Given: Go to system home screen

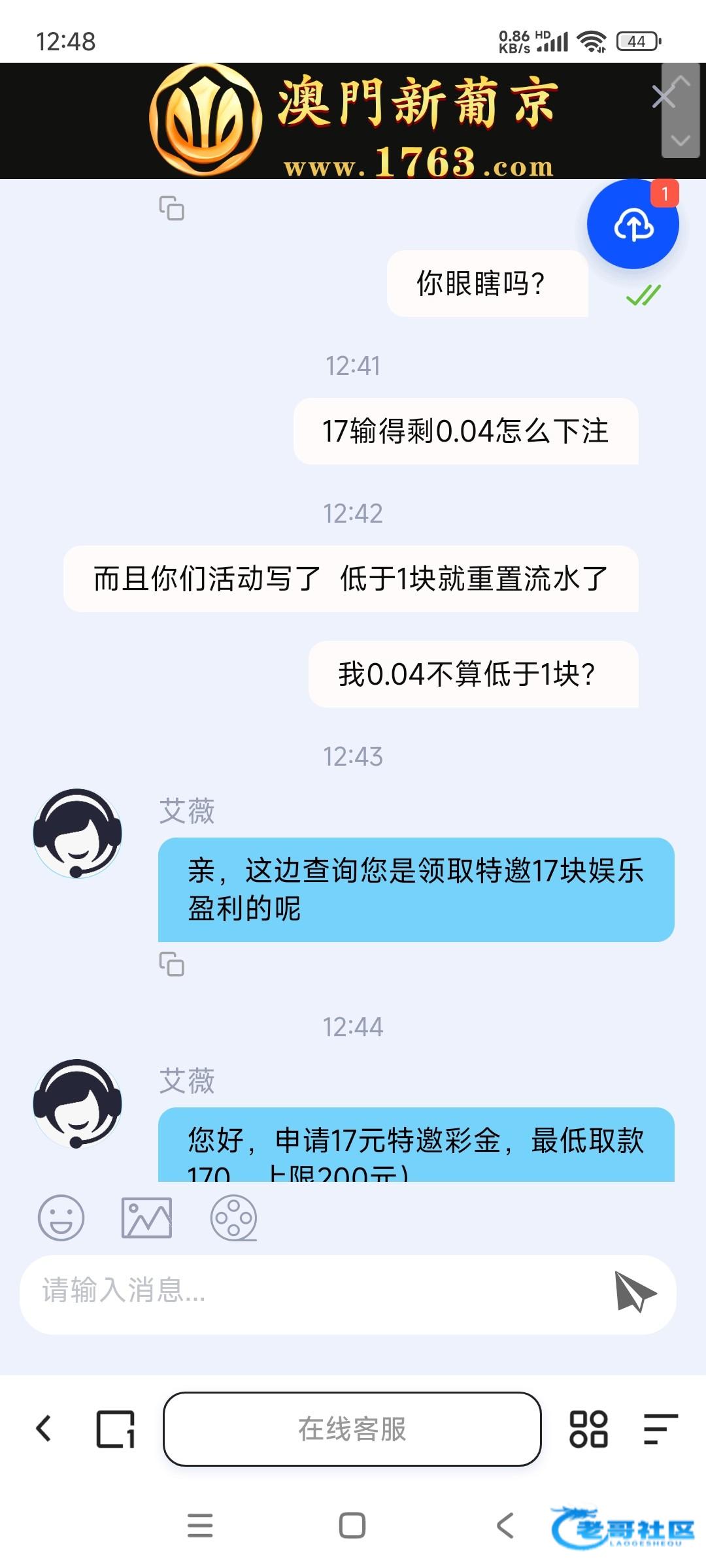Looking at the screenshot, I should coord(352,1526).
